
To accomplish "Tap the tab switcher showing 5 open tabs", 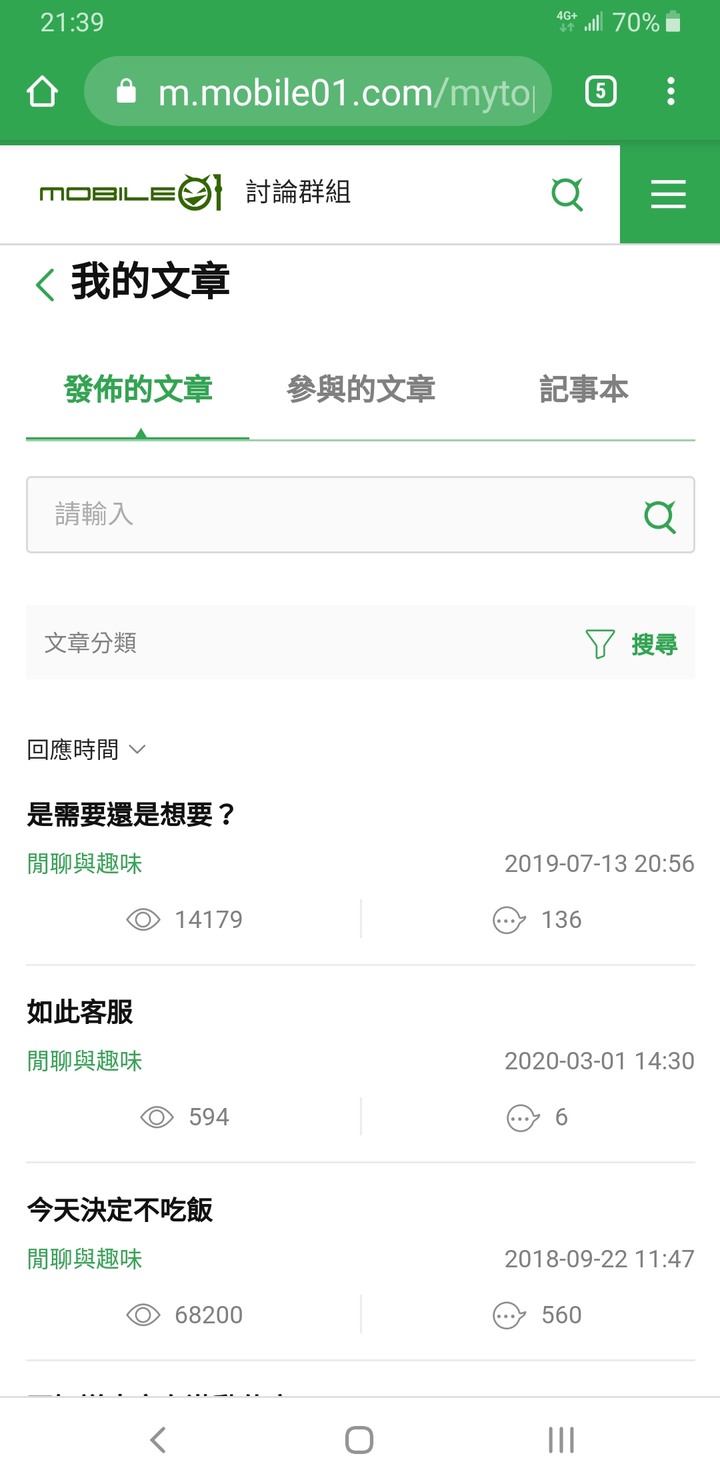I will (x=601, y=91).
